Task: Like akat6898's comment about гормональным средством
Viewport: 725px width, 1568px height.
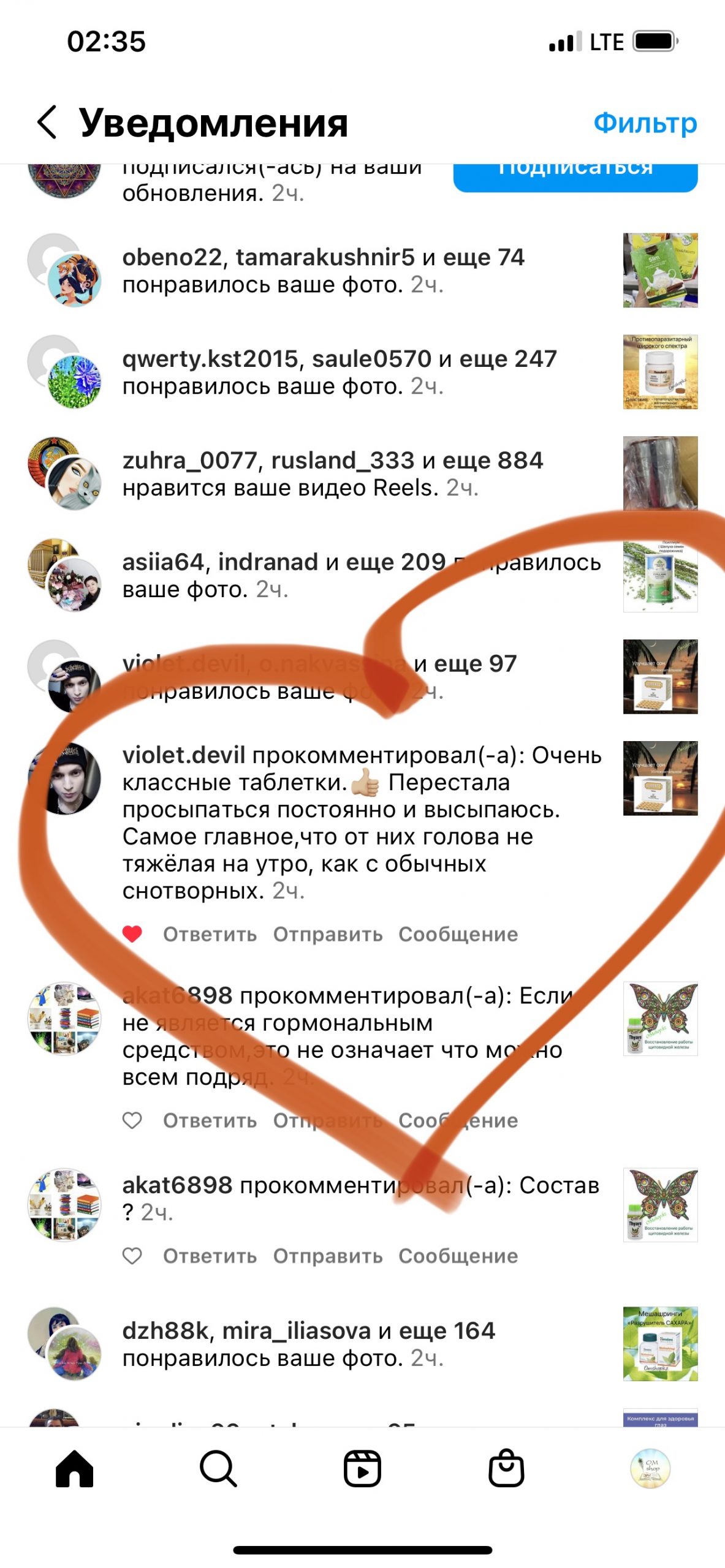Action: click(x=132, y=1120)
